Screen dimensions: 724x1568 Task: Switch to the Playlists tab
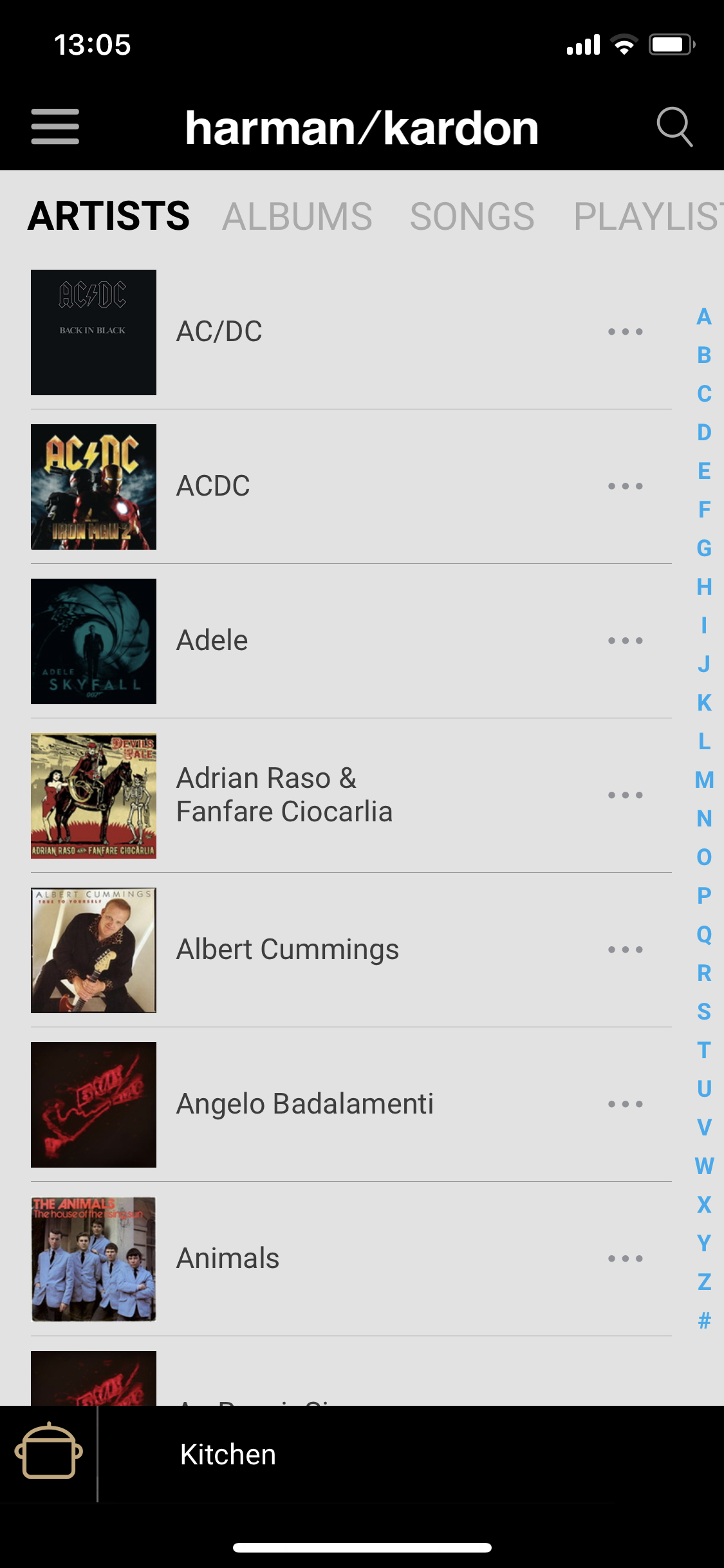point(649,216)
